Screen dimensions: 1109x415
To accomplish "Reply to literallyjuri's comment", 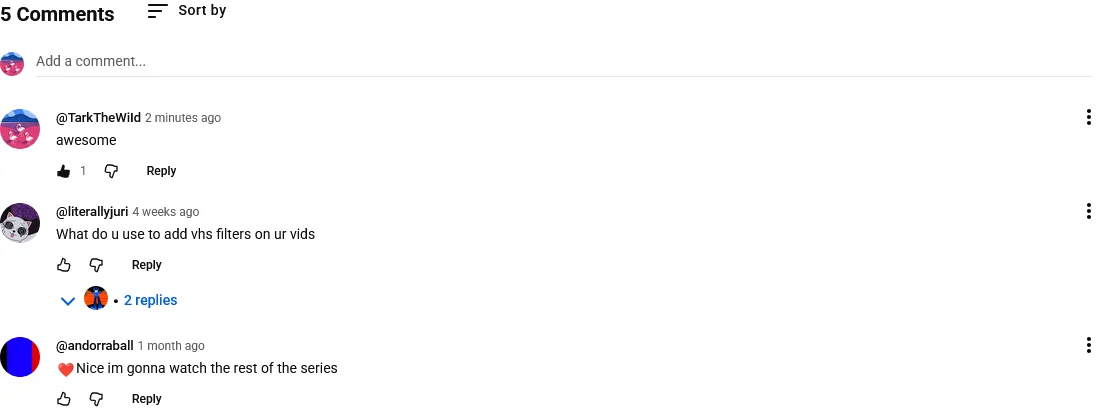I will [x=146, y=265].
